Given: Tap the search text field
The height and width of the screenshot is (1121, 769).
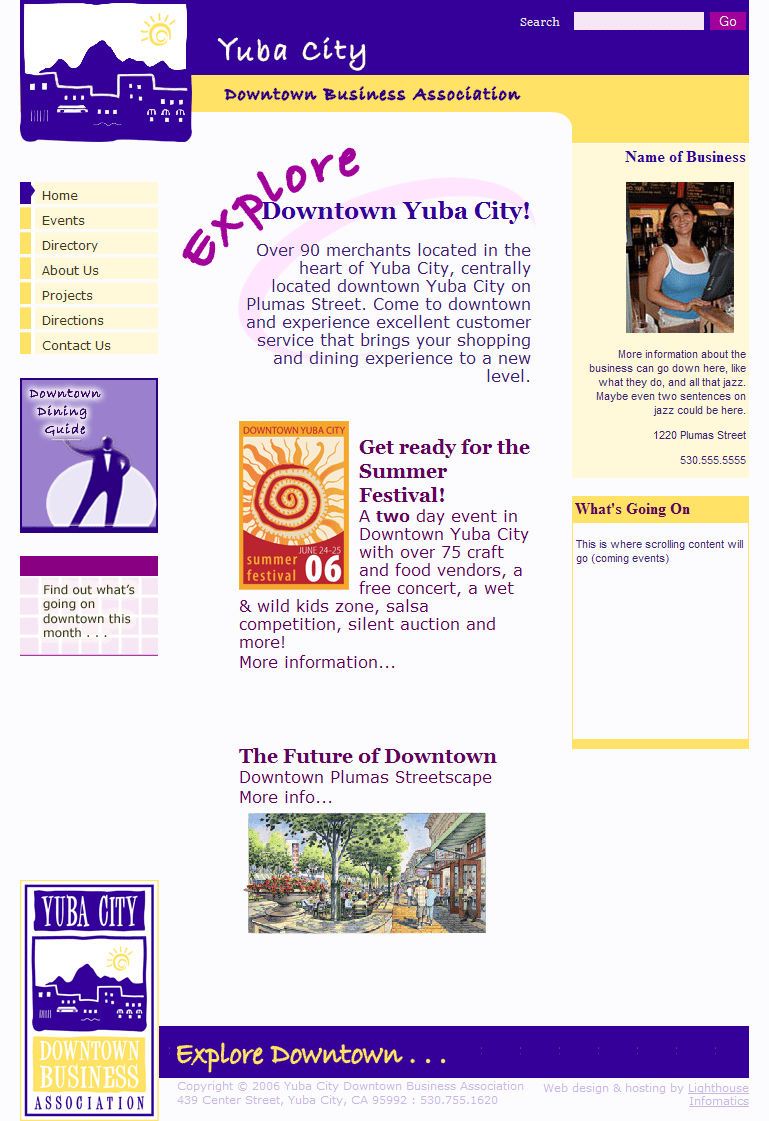Looking at the screenshot, I should (x=638, y=21).
